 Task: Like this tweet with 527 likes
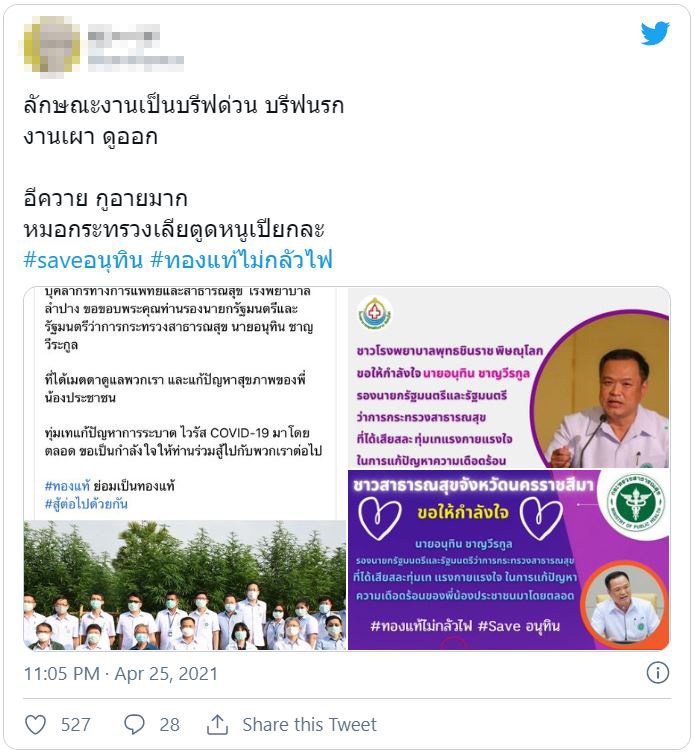[x=37, y=724]
